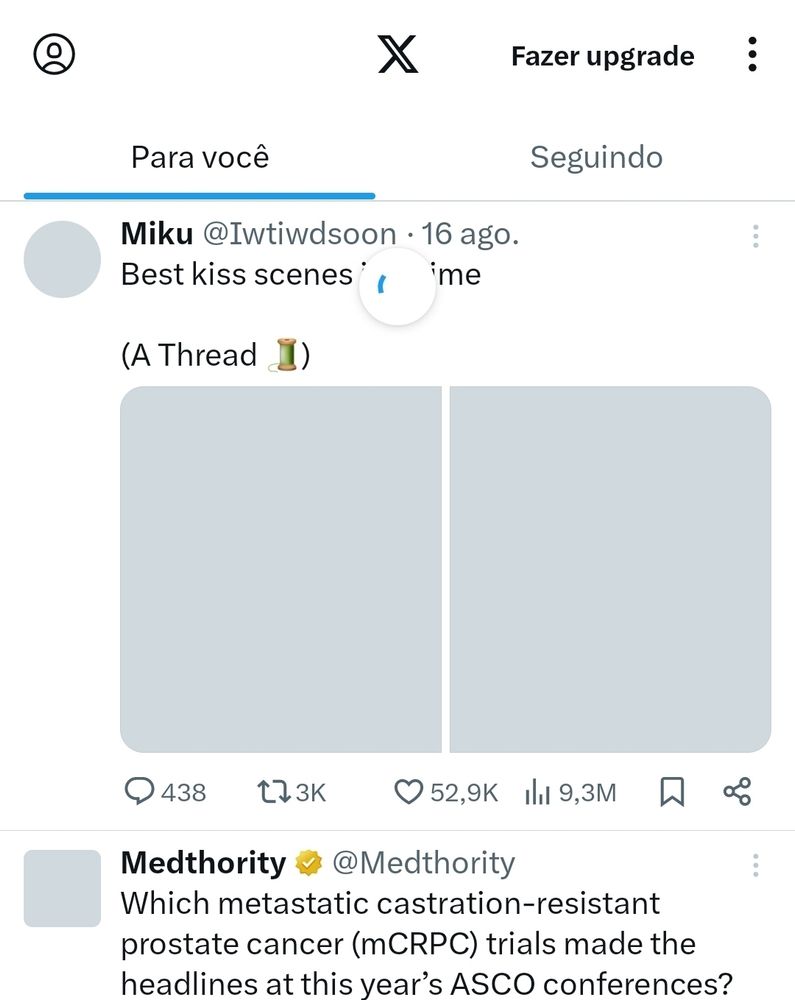This screenshot has height=1000, width=795.
Task: Select the Para você tab
Action: click(200, 157)
